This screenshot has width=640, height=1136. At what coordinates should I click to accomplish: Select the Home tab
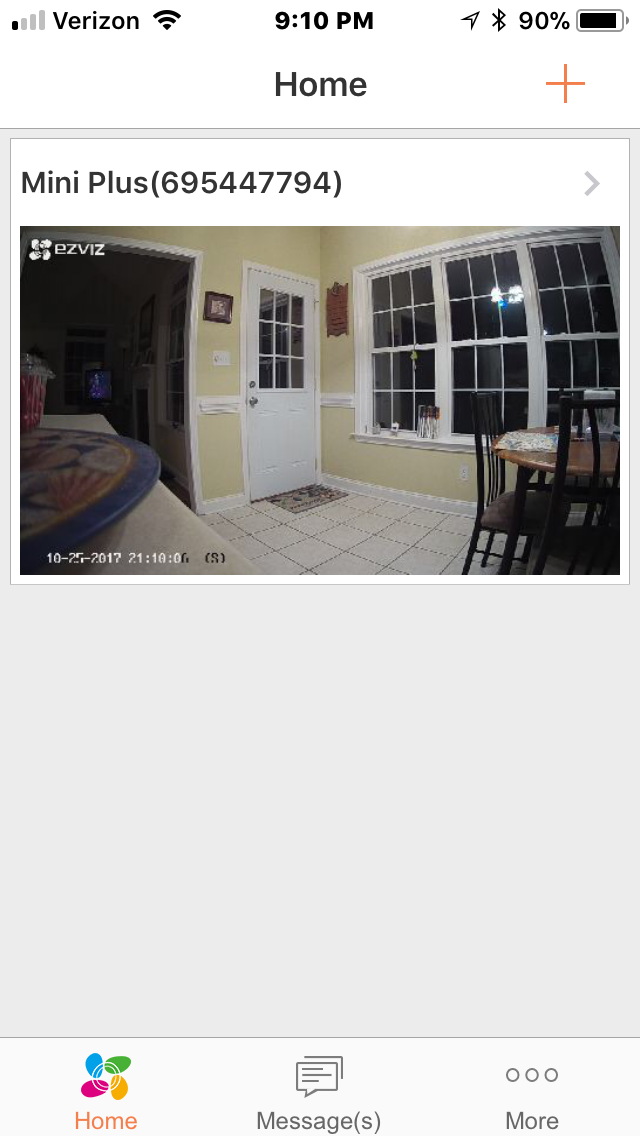[x=106, y=1093]
